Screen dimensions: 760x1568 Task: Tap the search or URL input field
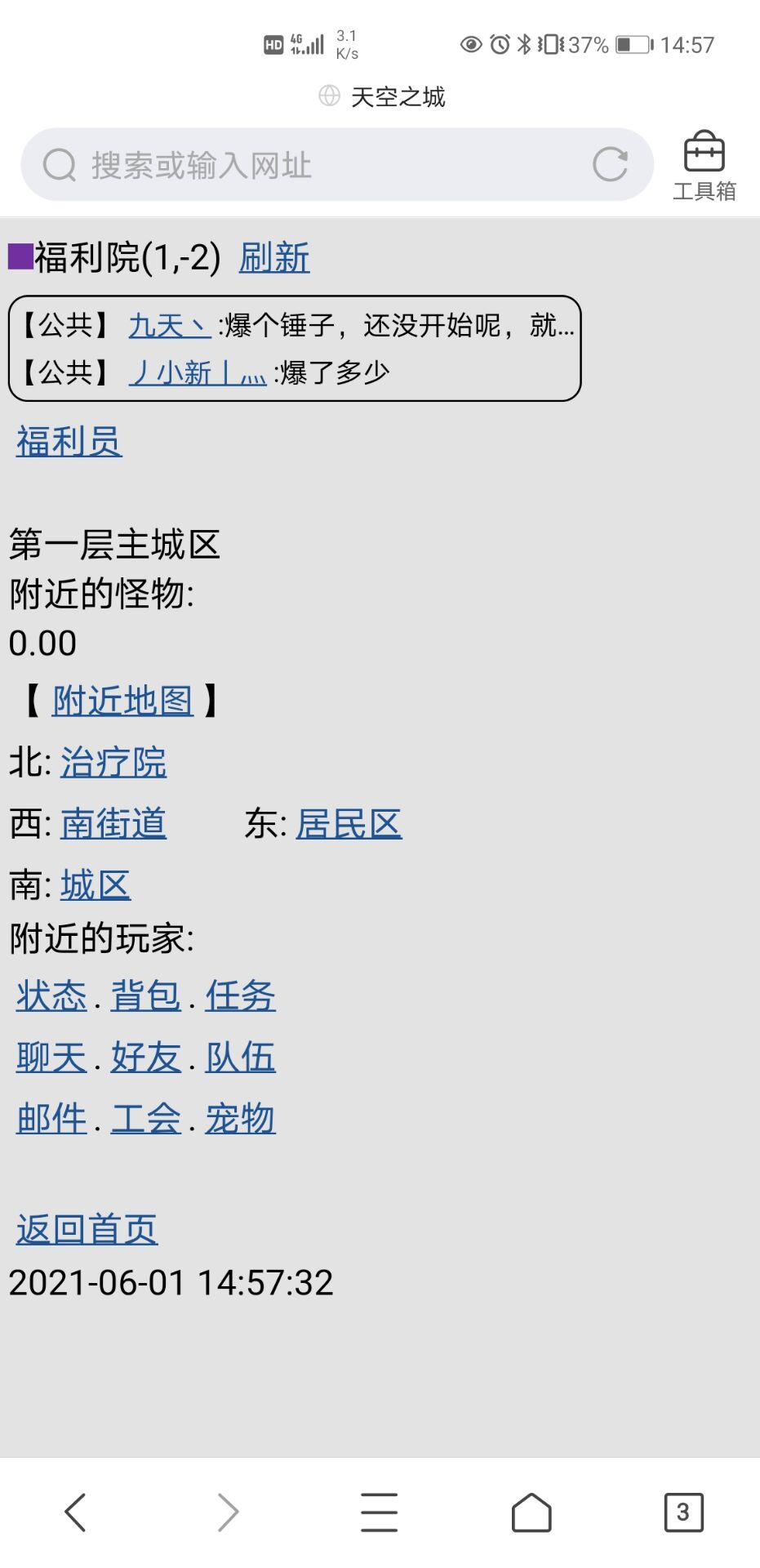pyautogui.click(x=327, y=163)
